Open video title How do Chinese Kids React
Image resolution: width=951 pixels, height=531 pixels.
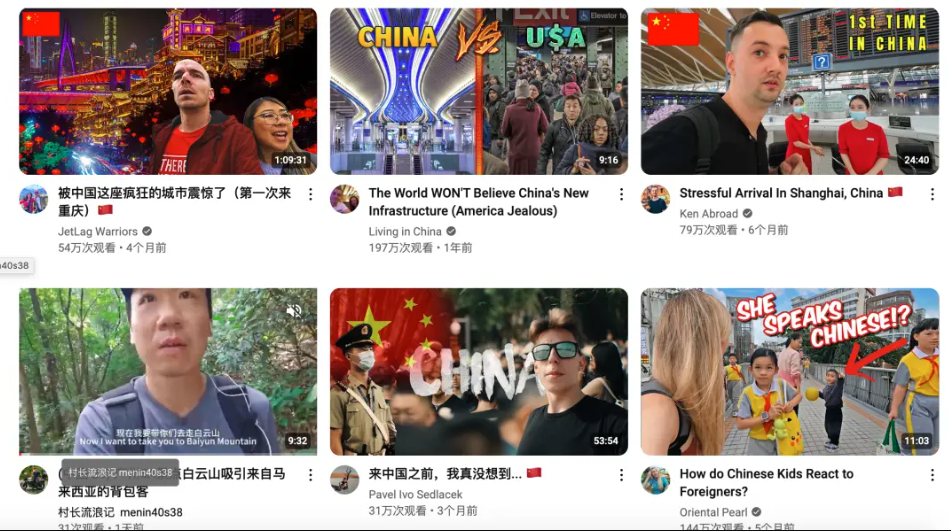(x=766, y=474)
